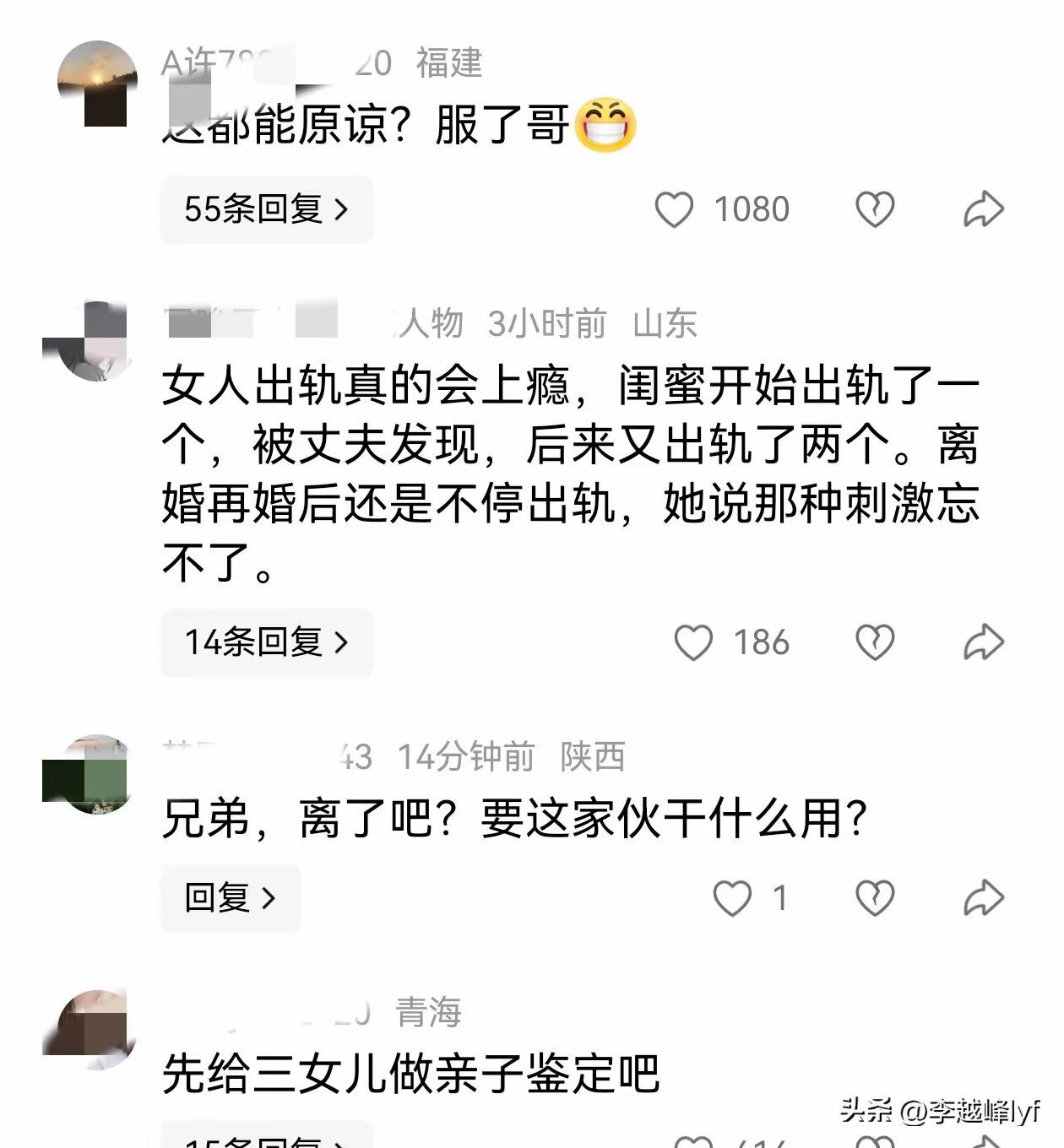Expand the 55条回复 replies
The height and width of the screenshot is (1148, 1064).
[266, 209]
